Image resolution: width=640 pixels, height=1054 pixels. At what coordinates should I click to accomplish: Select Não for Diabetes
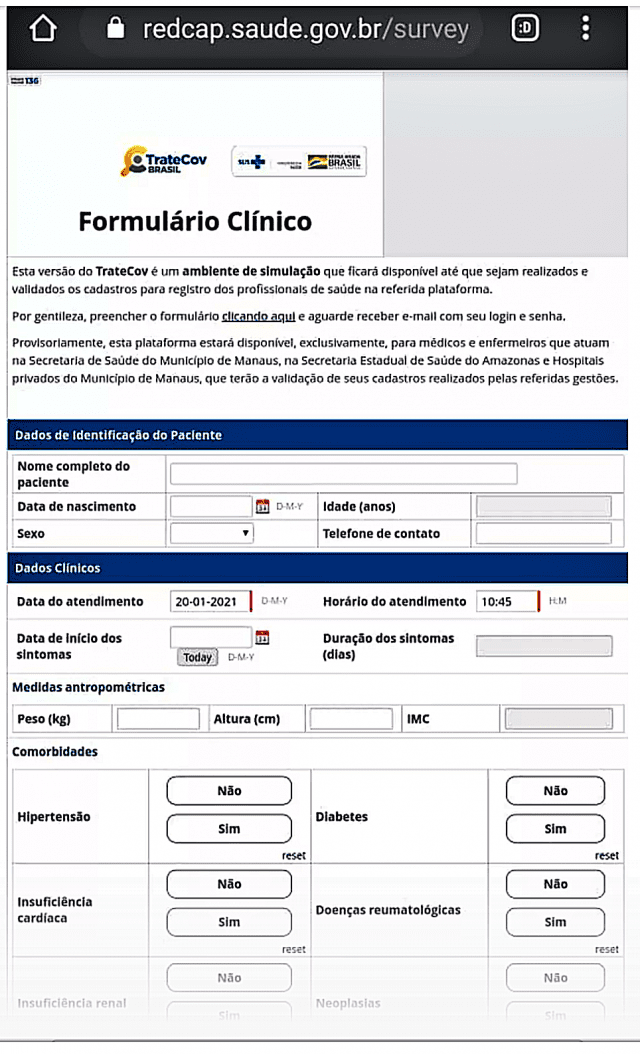click(x=555, y=791)
